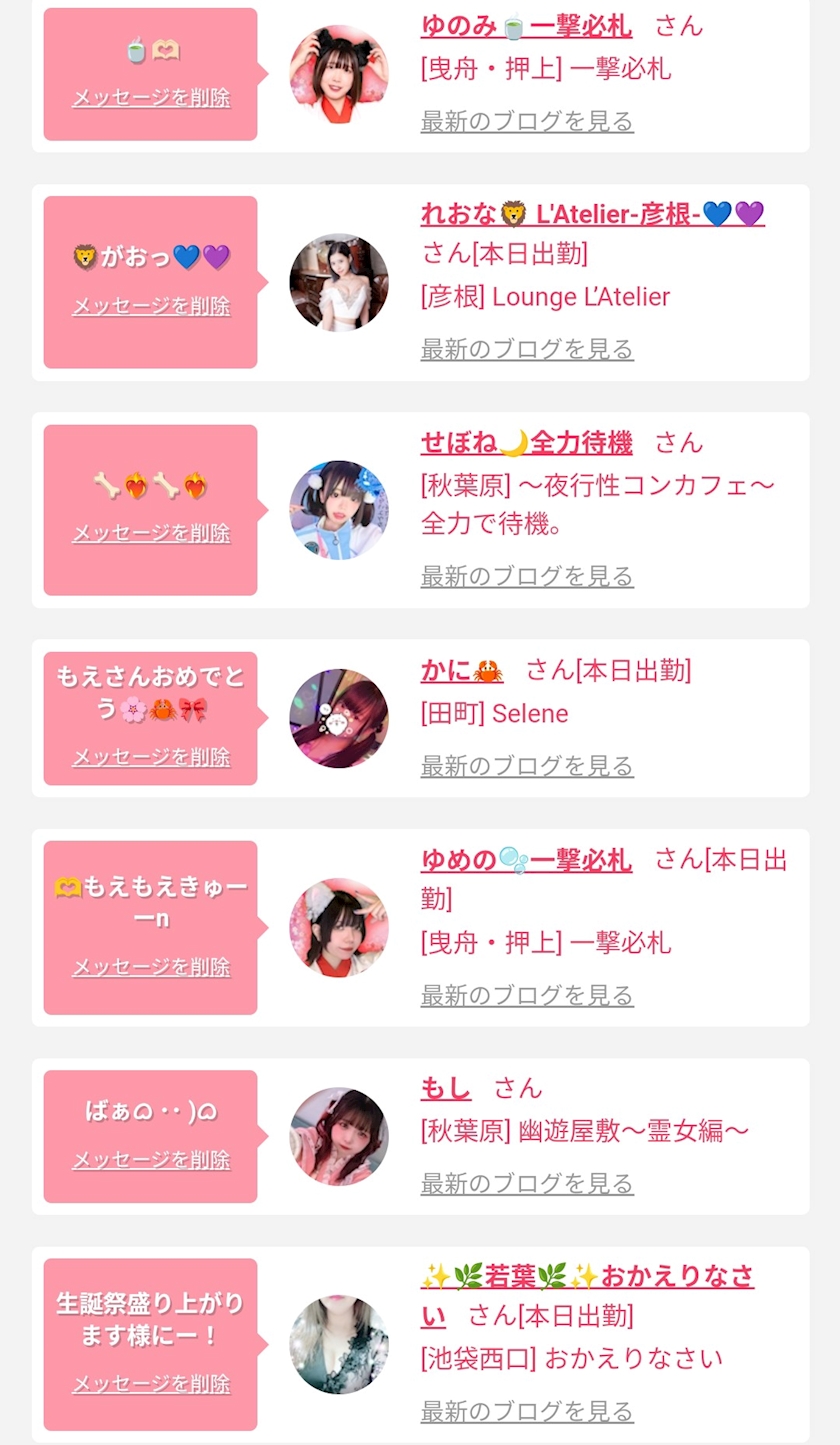Delete the もえもえきゅー message
This screenshot has width=840, height=1445.
pos(151,967)
